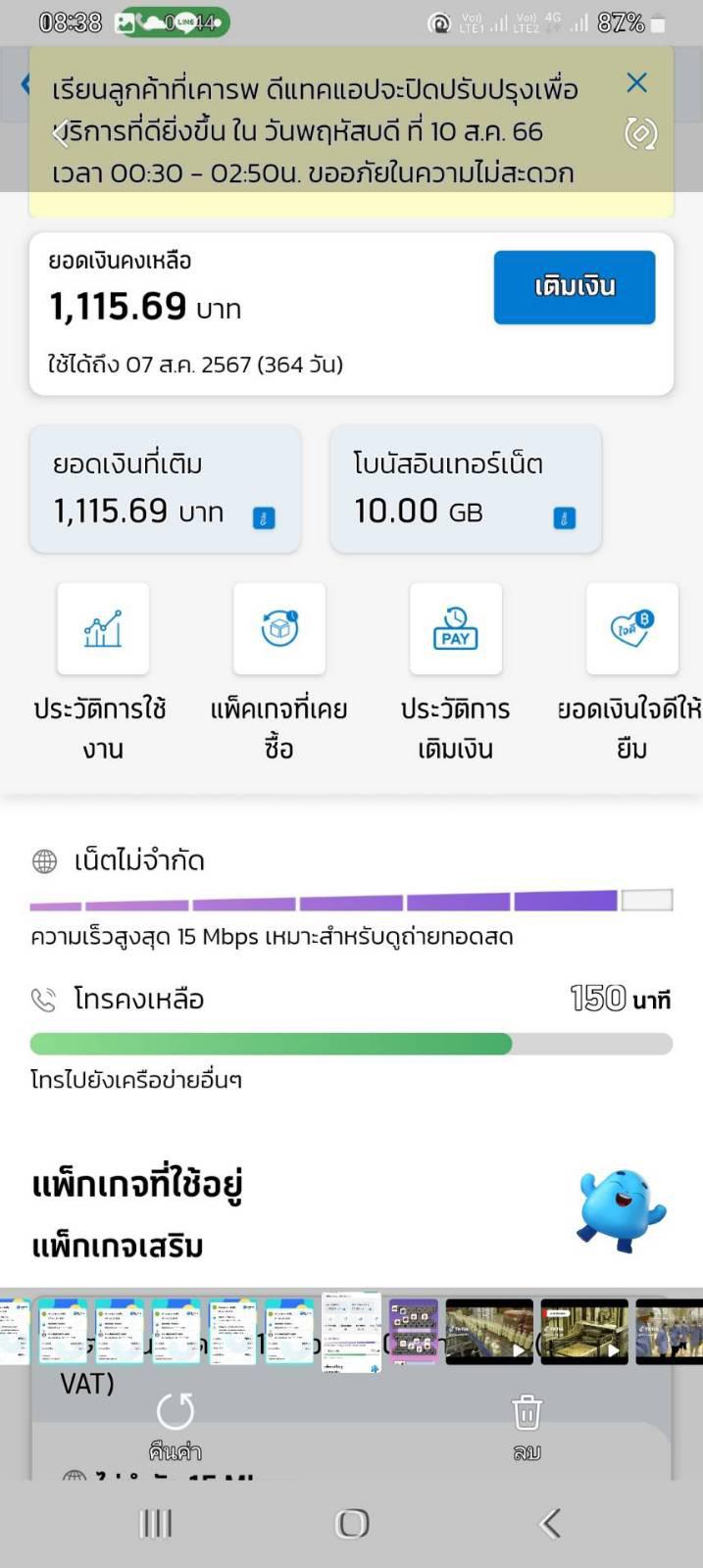Open ยอดเงินใจดีให้ยืม loan balance
The image size is (703, 1568).
(x=631, y=672)
